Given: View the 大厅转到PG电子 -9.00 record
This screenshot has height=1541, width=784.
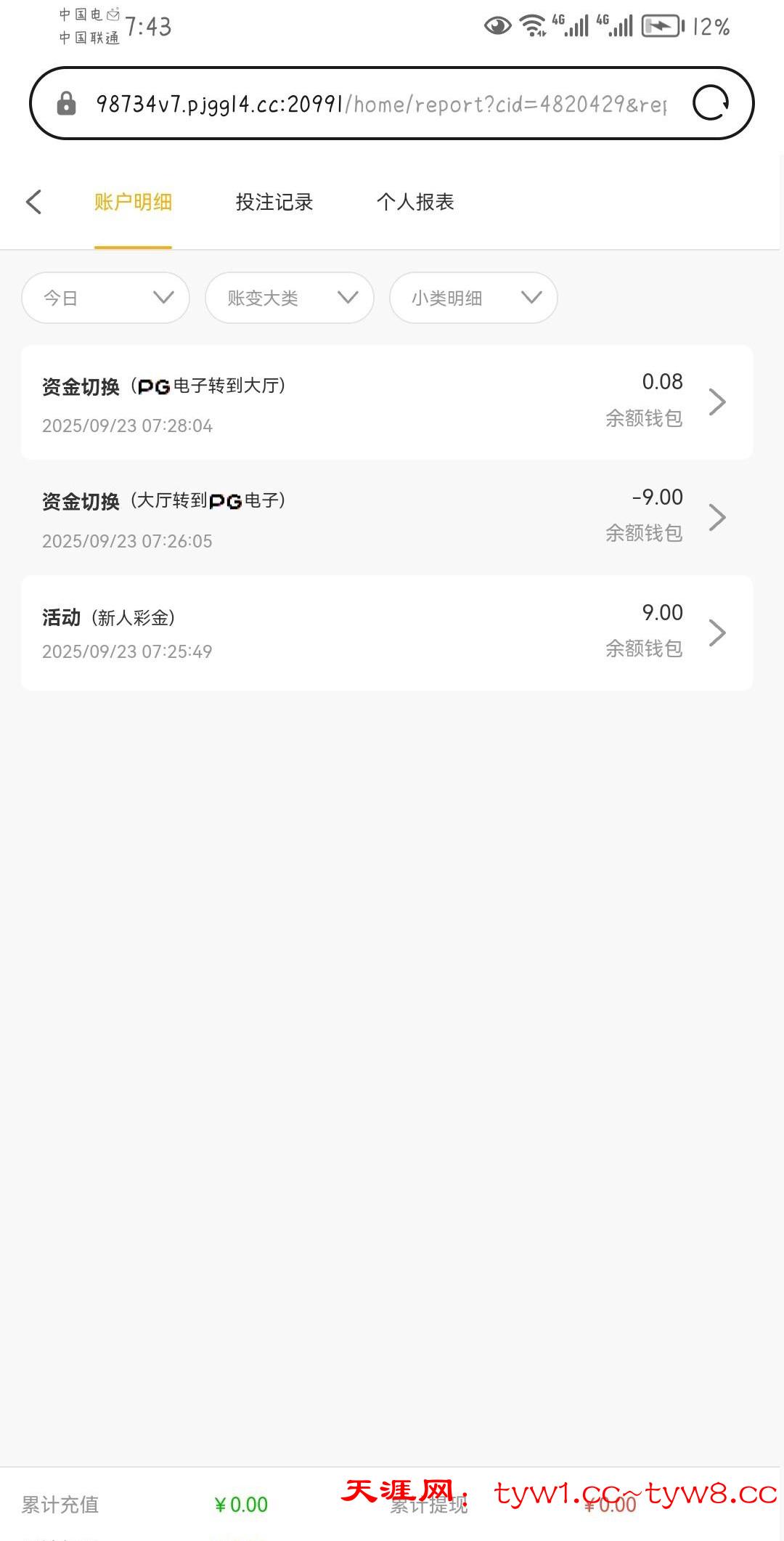Looking at the screenshot, I should click(x=386, y=518).
